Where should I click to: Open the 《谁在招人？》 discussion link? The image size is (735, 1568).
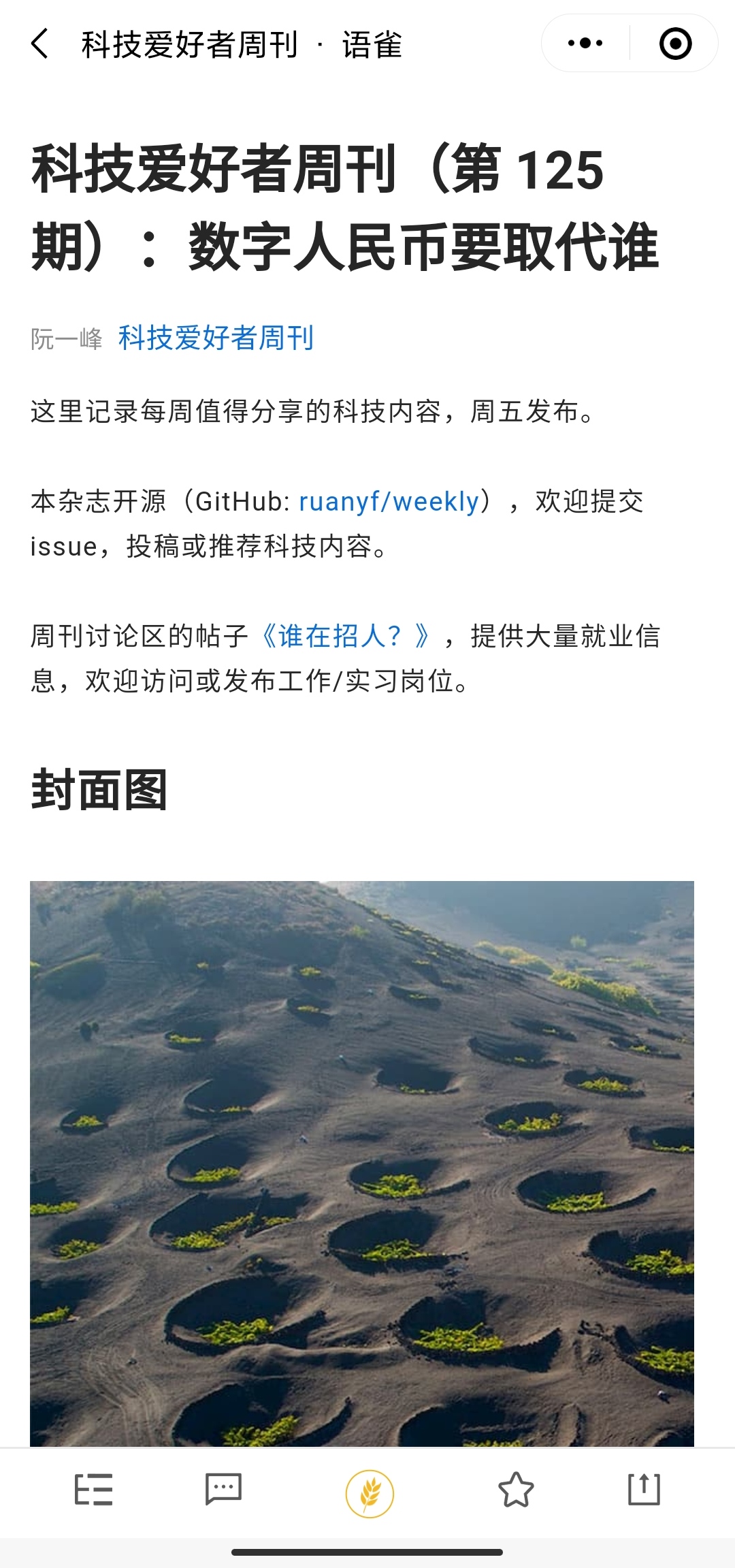(x=345, y=636)
